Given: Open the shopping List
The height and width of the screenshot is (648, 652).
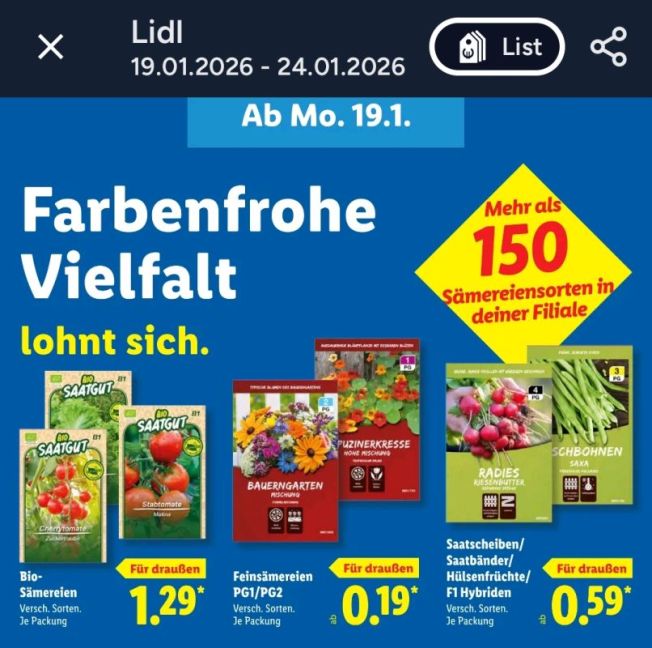Looking at the screenshot, I should tap(497, 47).
